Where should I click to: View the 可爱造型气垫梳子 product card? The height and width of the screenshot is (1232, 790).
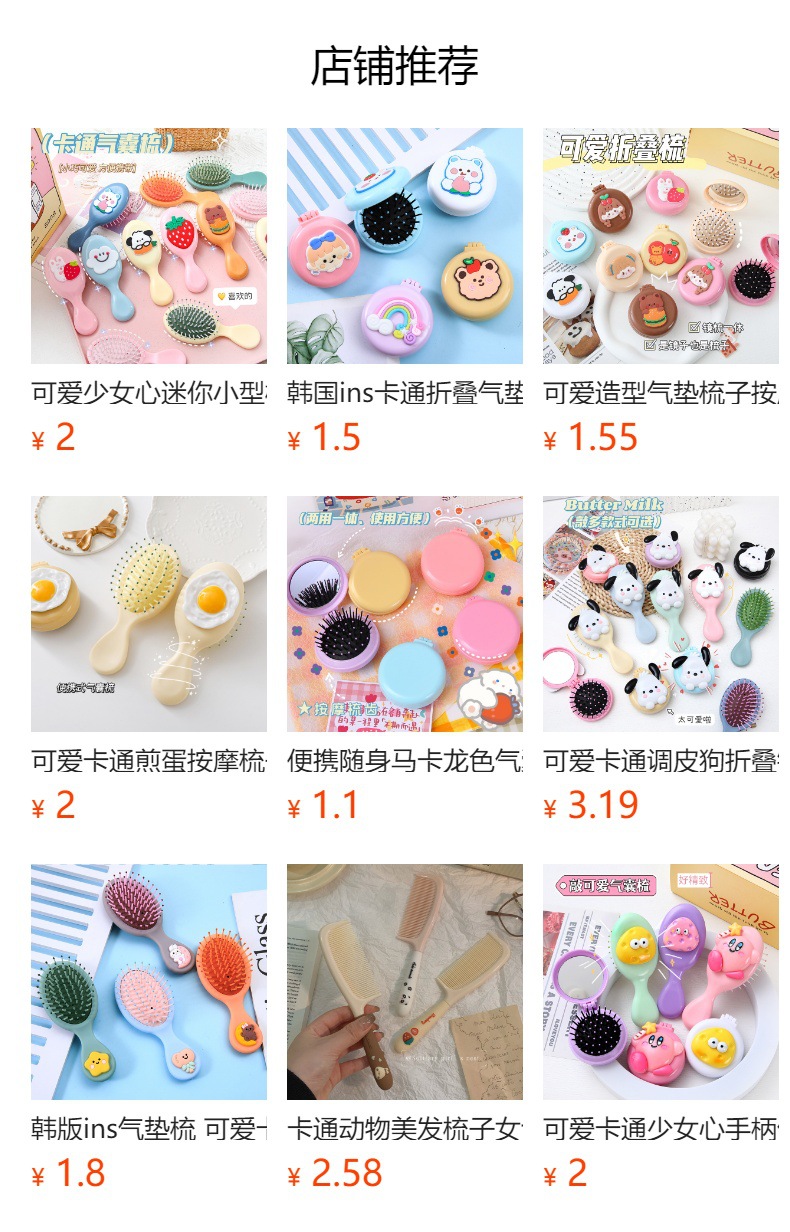(x=661, y=293)
